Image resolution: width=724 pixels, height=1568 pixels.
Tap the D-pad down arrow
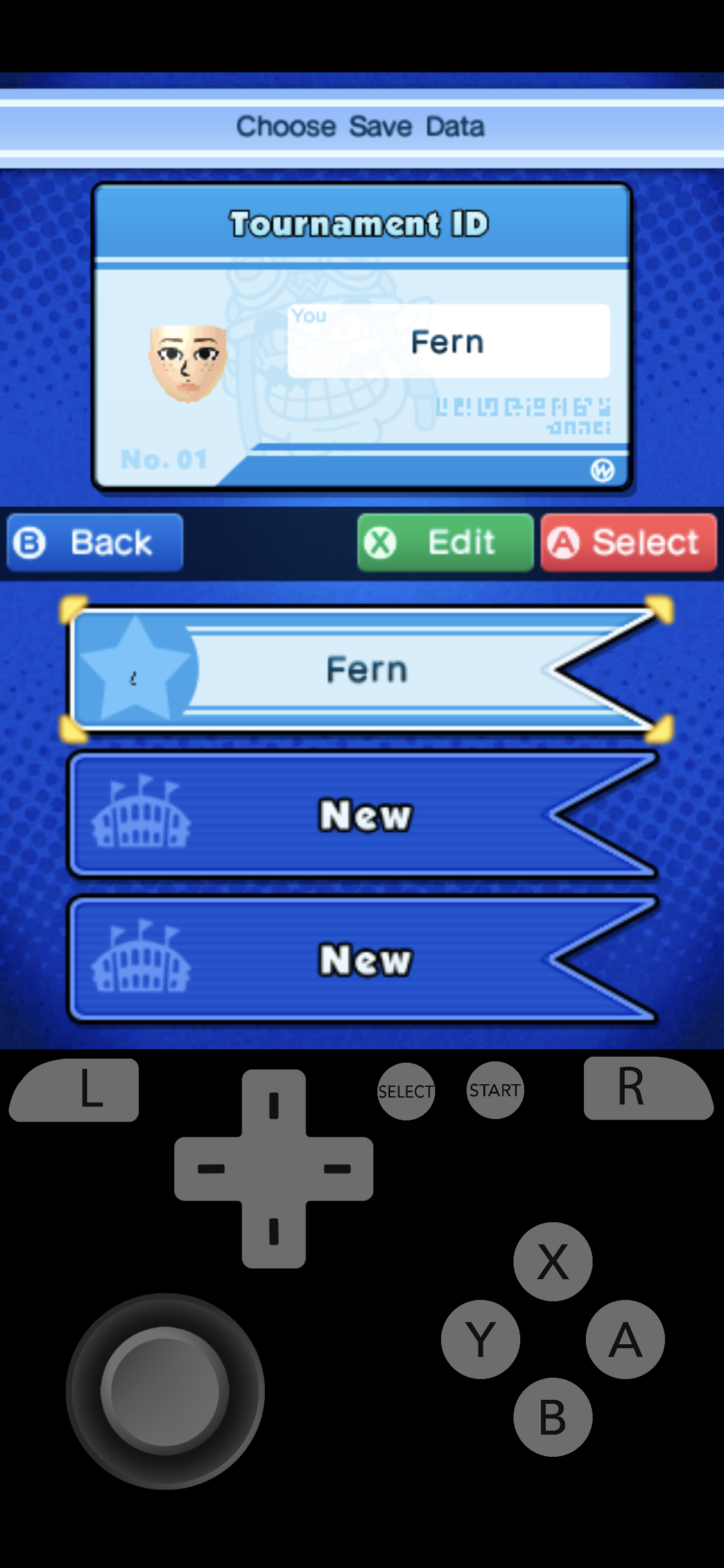274,1233
